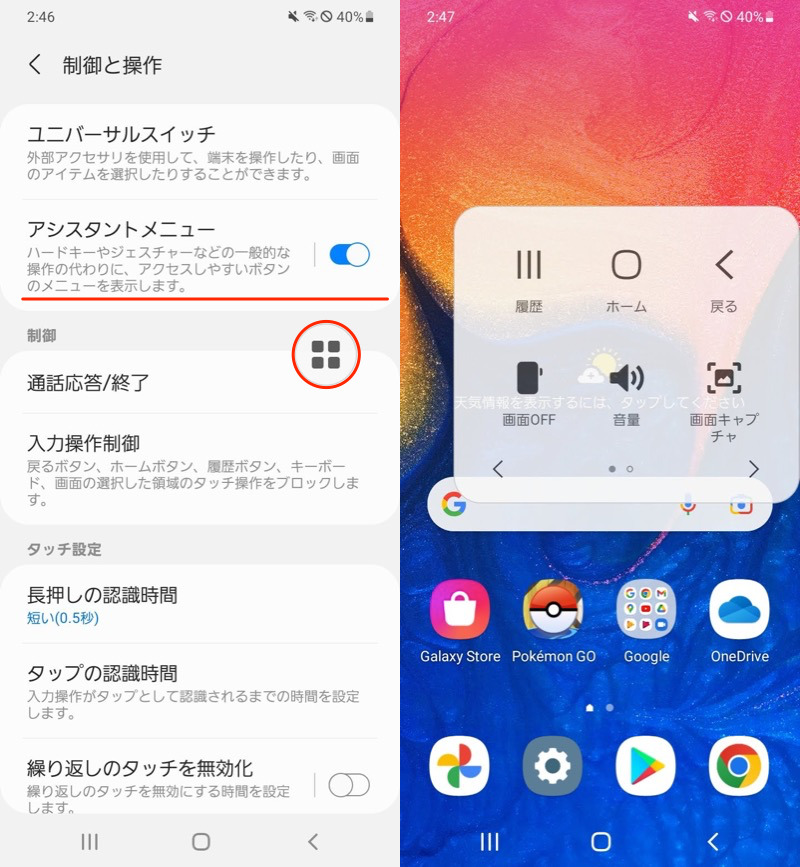Open the OneDrive app
Screen dimensions: 800x867
coord(740,622)
